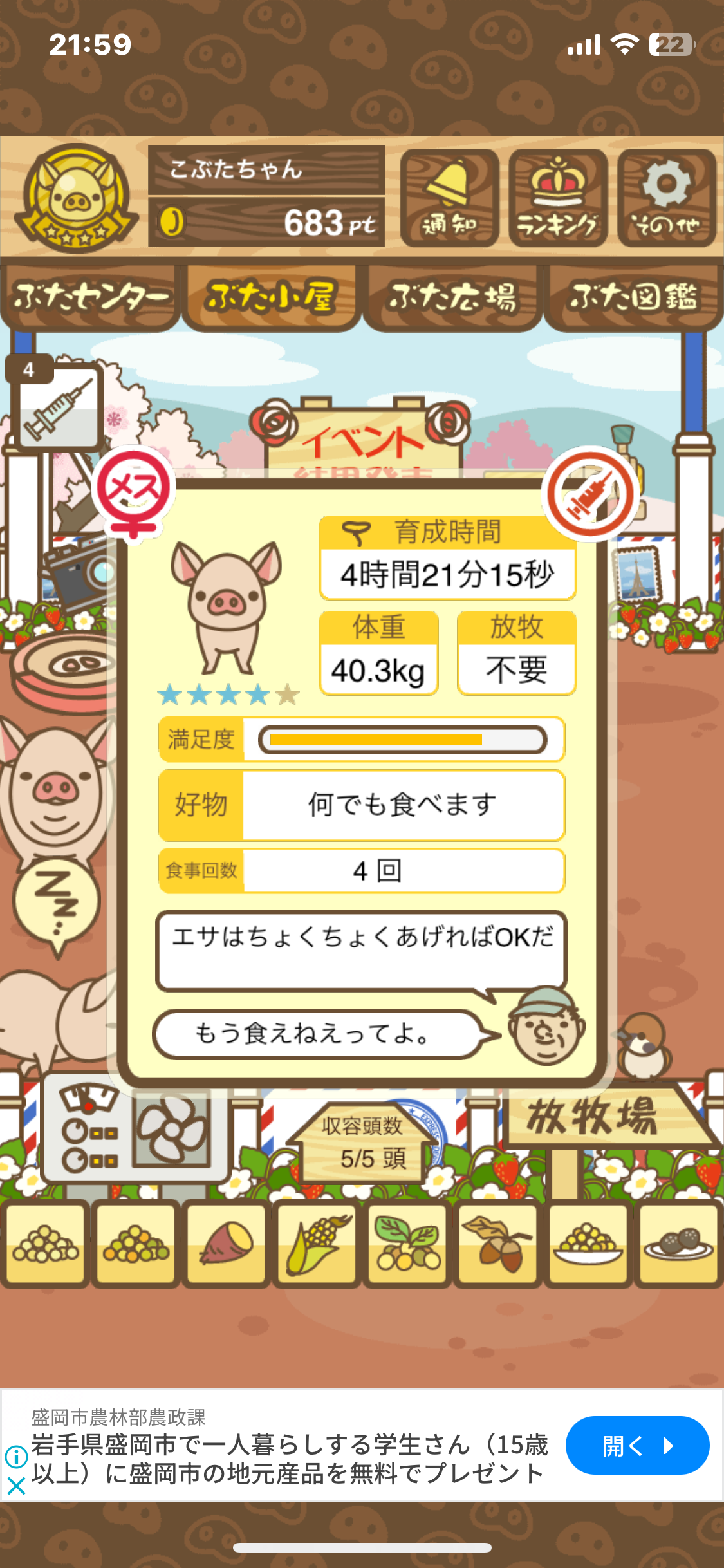Switch to the ぶた図鑑 tab
Screen dimensions: 724x1568
[x=633, y=298]
